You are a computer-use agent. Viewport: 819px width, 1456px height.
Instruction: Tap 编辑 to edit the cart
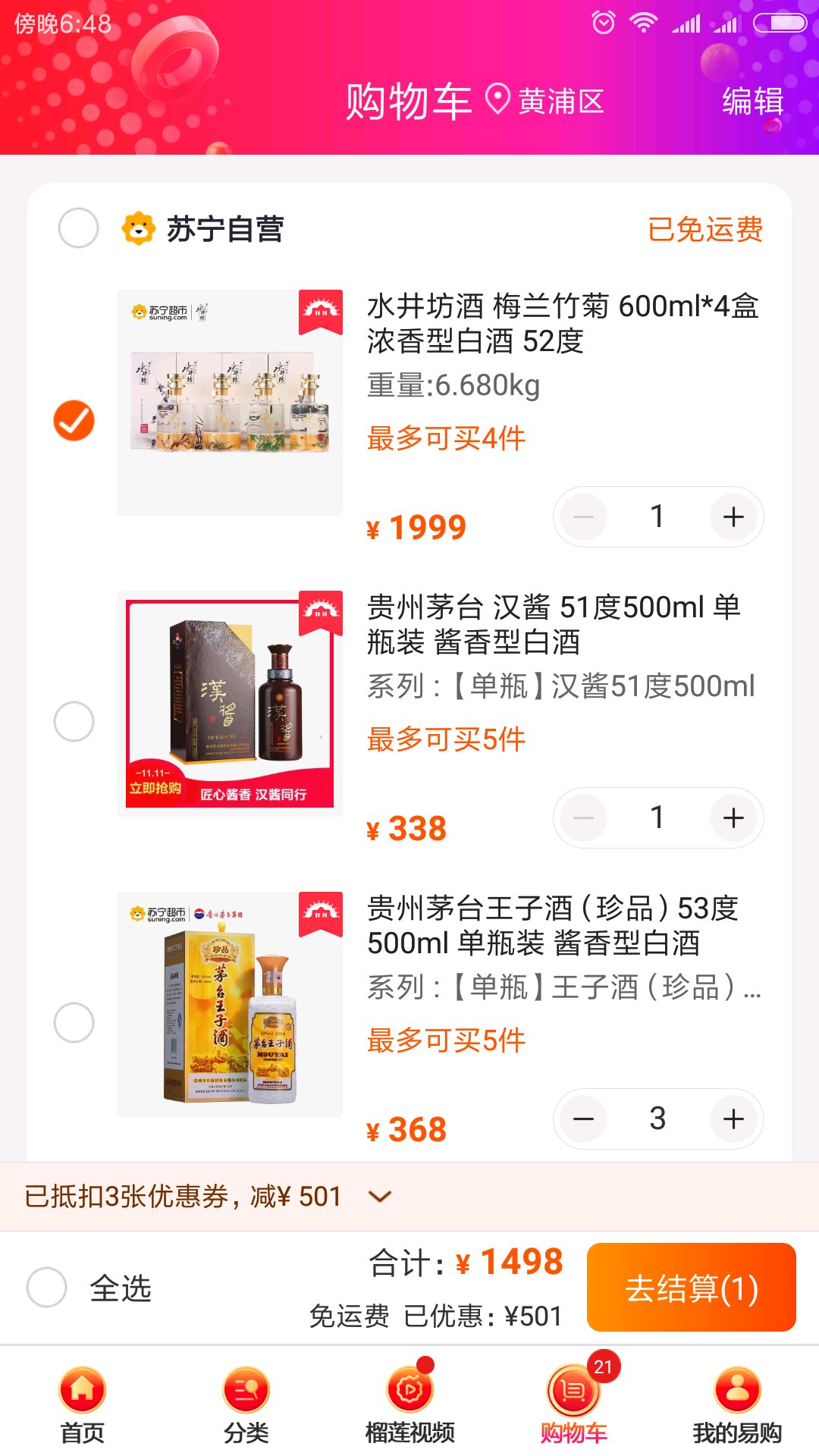(752, 101)
